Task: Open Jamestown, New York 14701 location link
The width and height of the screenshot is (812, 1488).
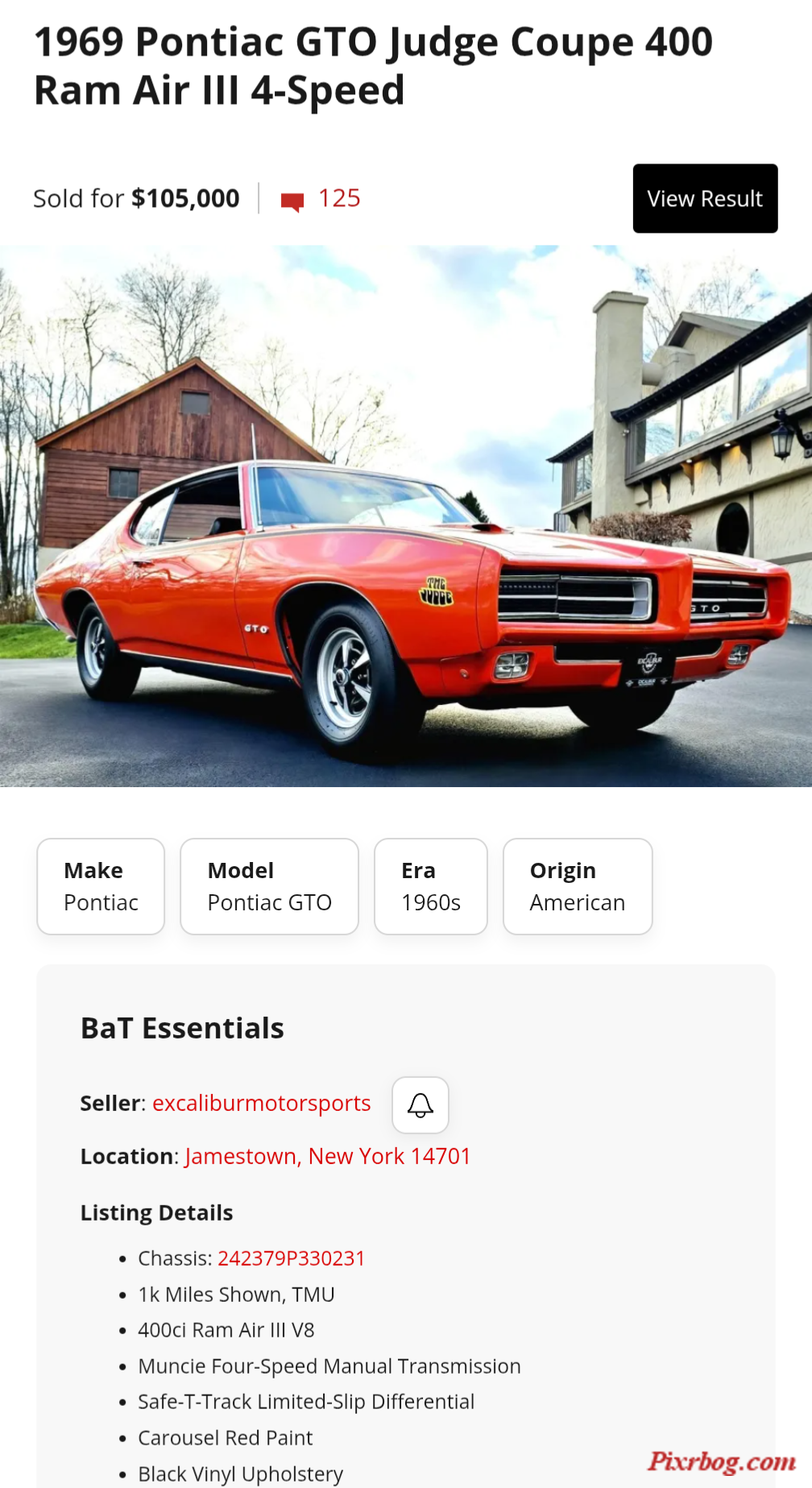Action: pos(327,1156)
